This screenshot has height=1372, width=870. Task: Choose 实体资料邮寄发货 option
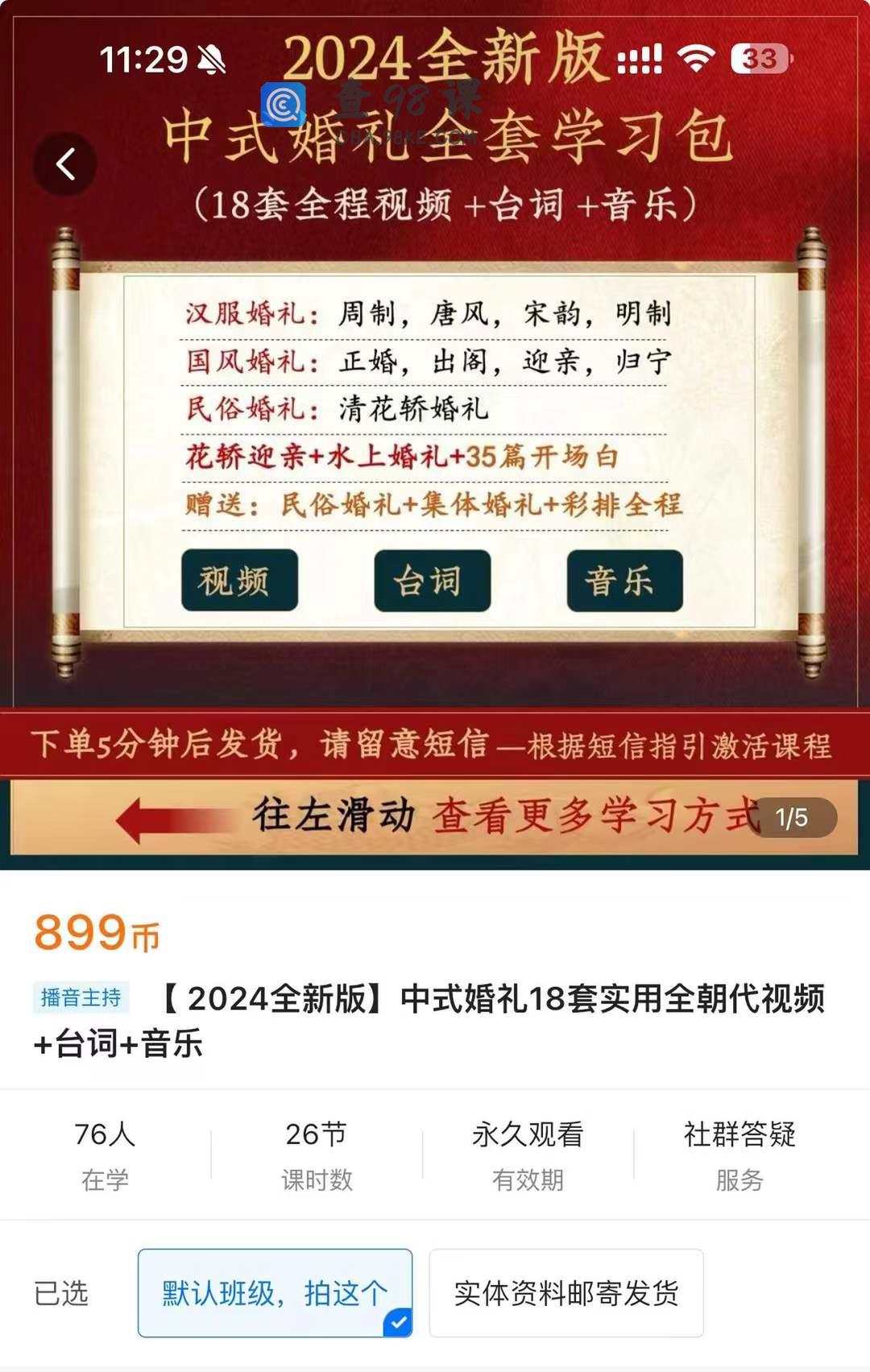pyautogui.click(x=565, y=1293)
